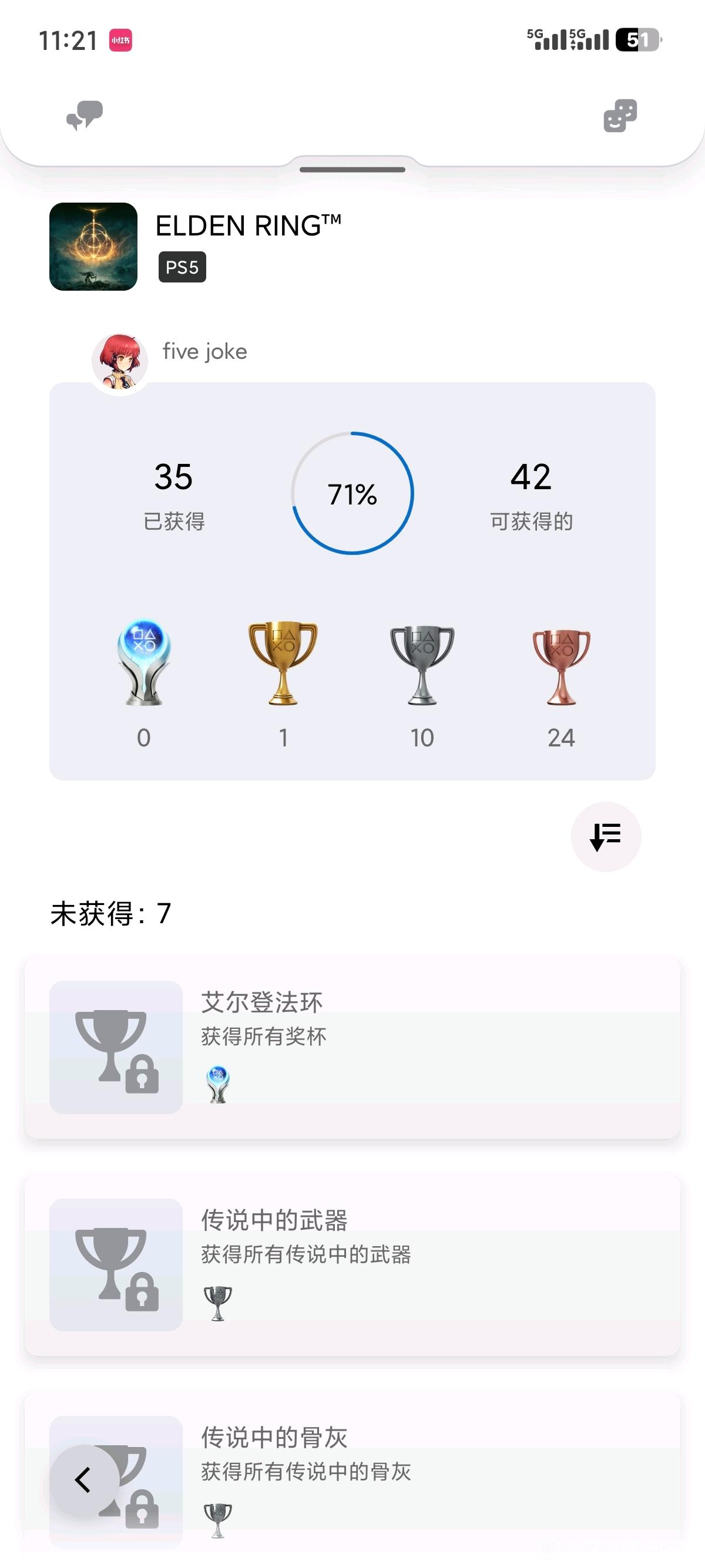Open the 艾尔登法环 platinum trophy card

(x=352, y=1047)
